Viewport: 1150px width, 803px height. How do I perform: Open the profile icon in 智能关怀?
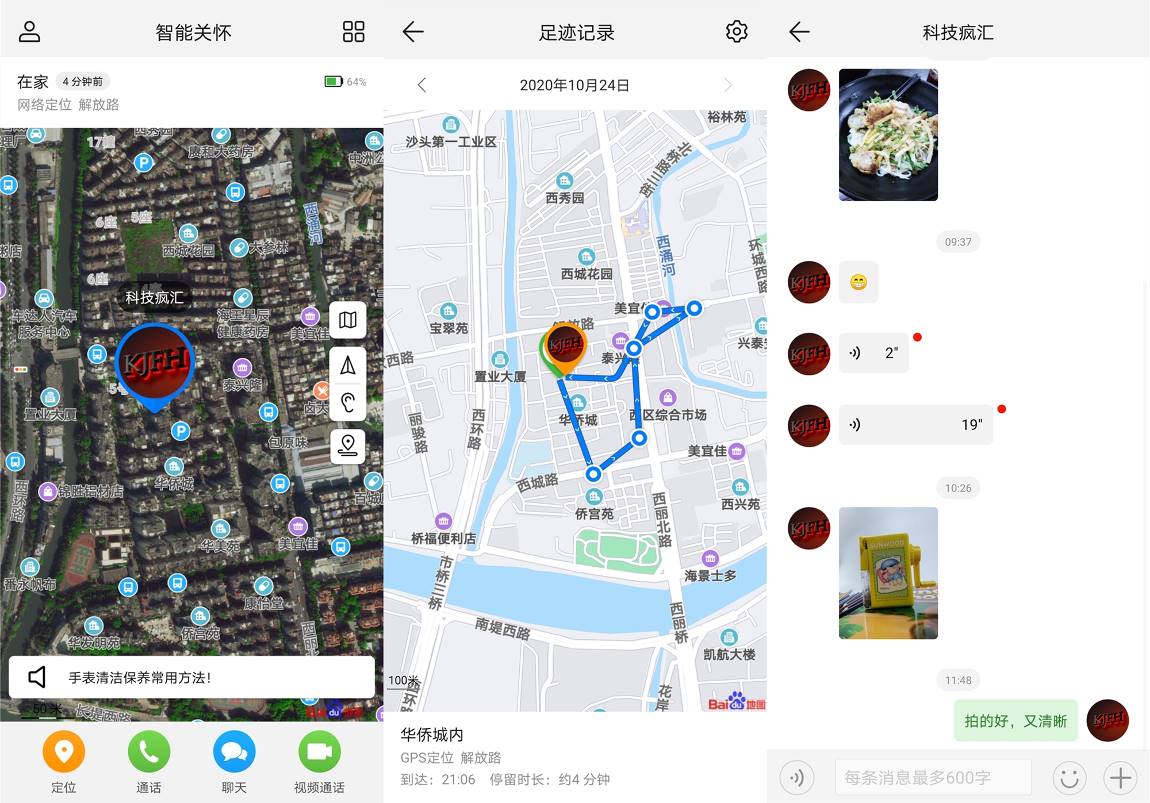tap(30, 32)
